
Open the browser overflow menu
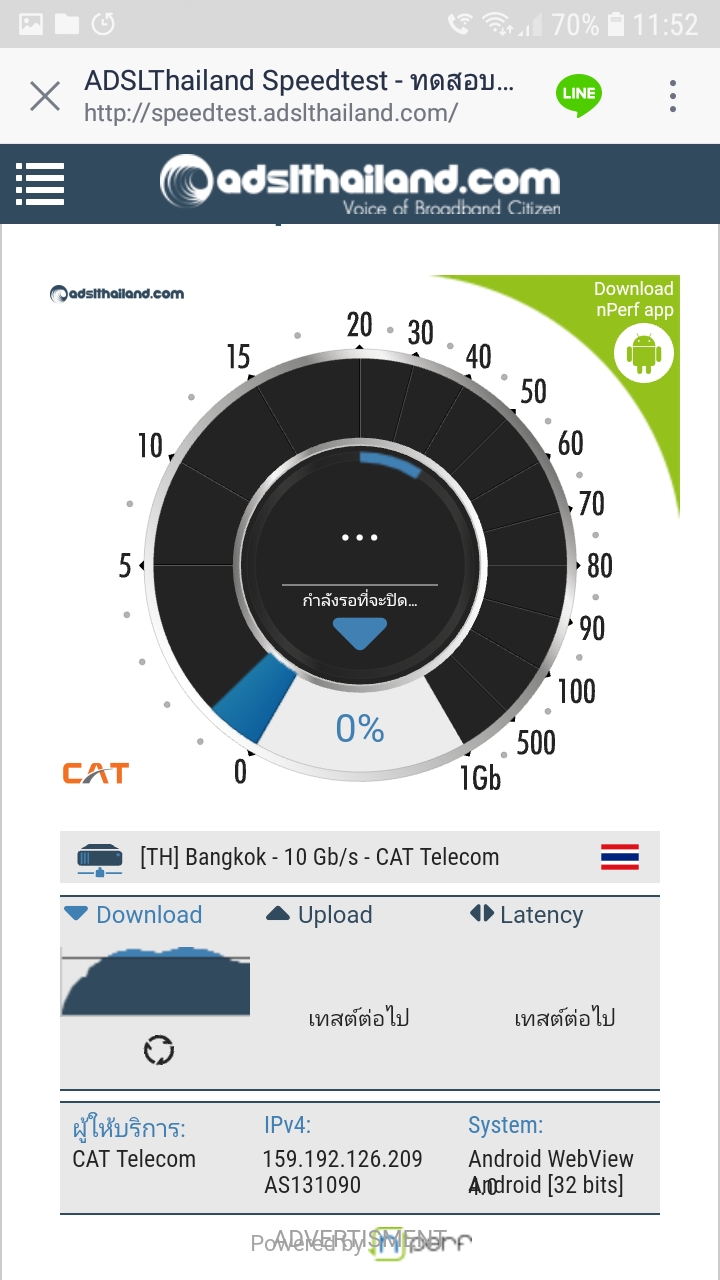tap(673, 96)
